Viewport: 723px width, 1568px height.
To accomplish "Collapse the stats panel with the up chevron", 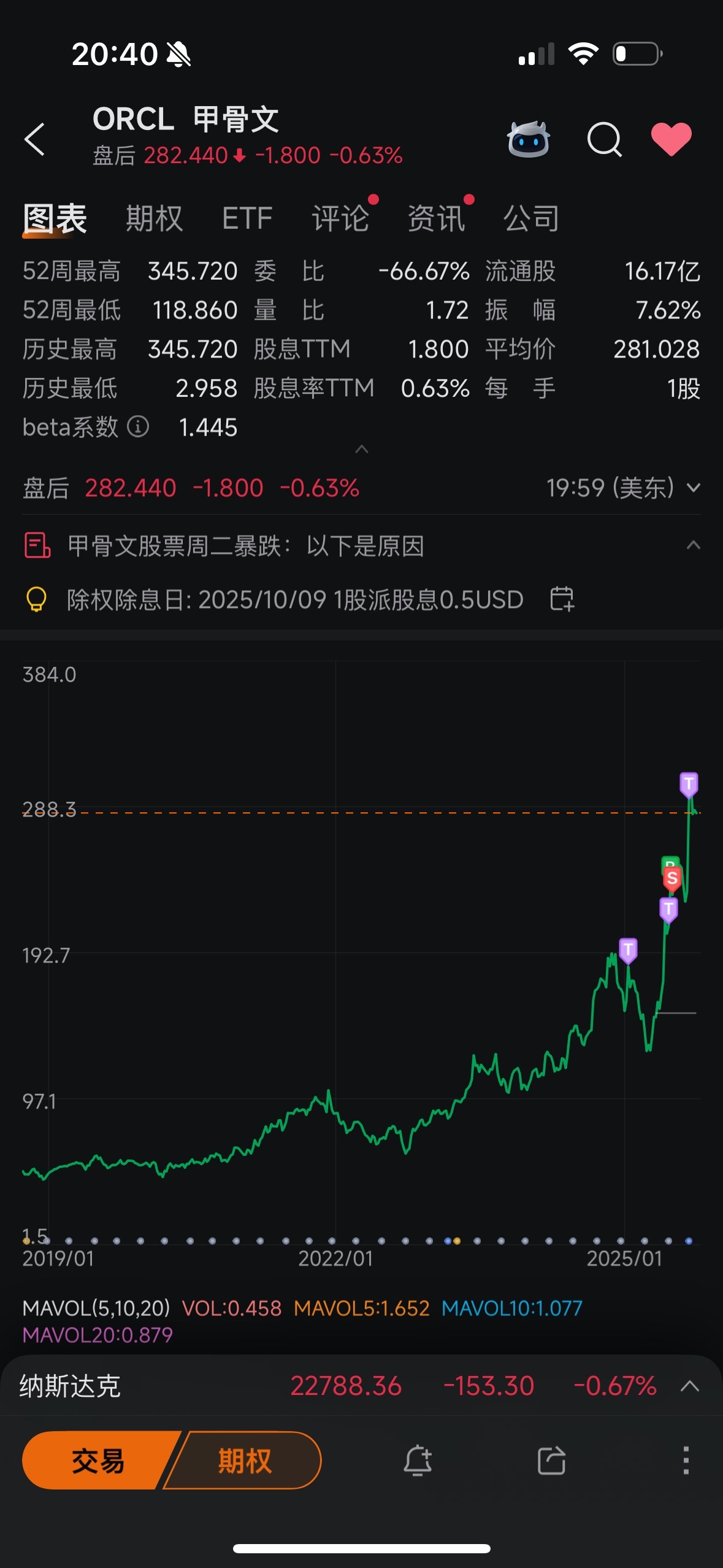I will coord(361,449).
